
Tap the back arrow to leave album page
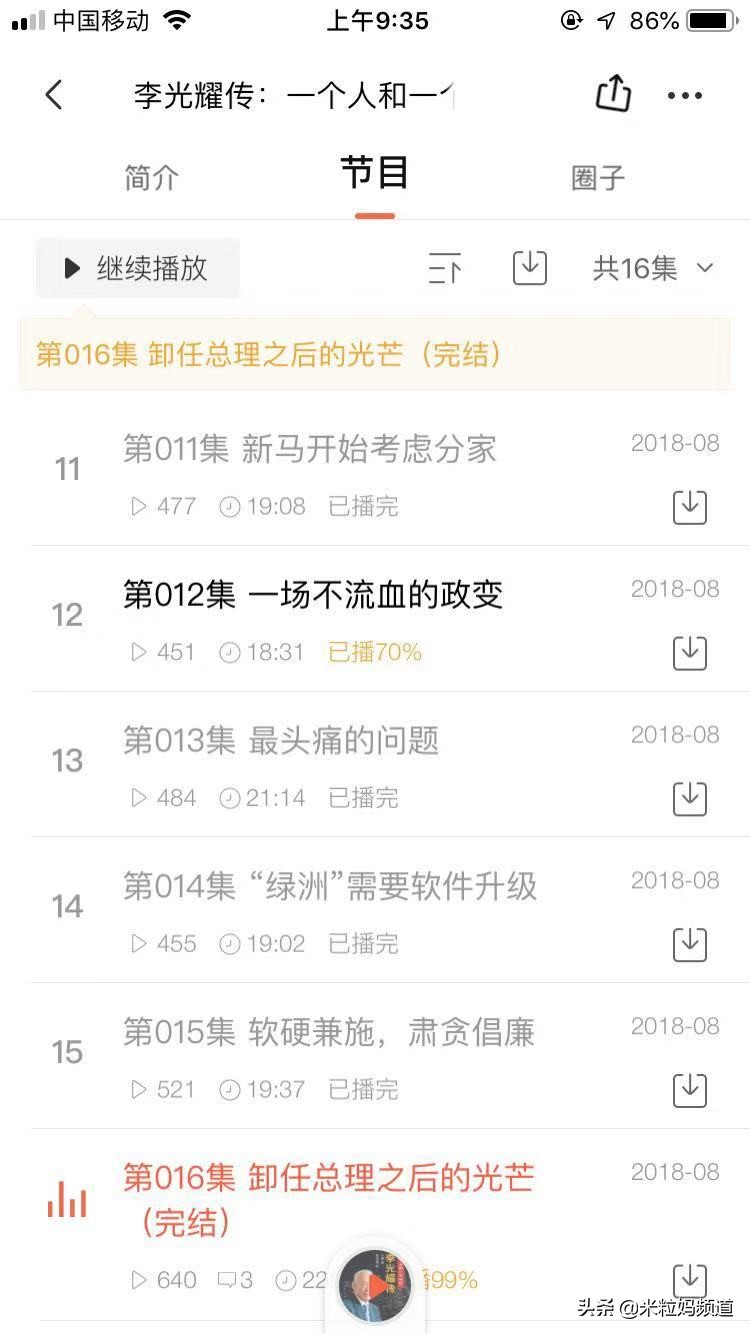pos(53,95)
